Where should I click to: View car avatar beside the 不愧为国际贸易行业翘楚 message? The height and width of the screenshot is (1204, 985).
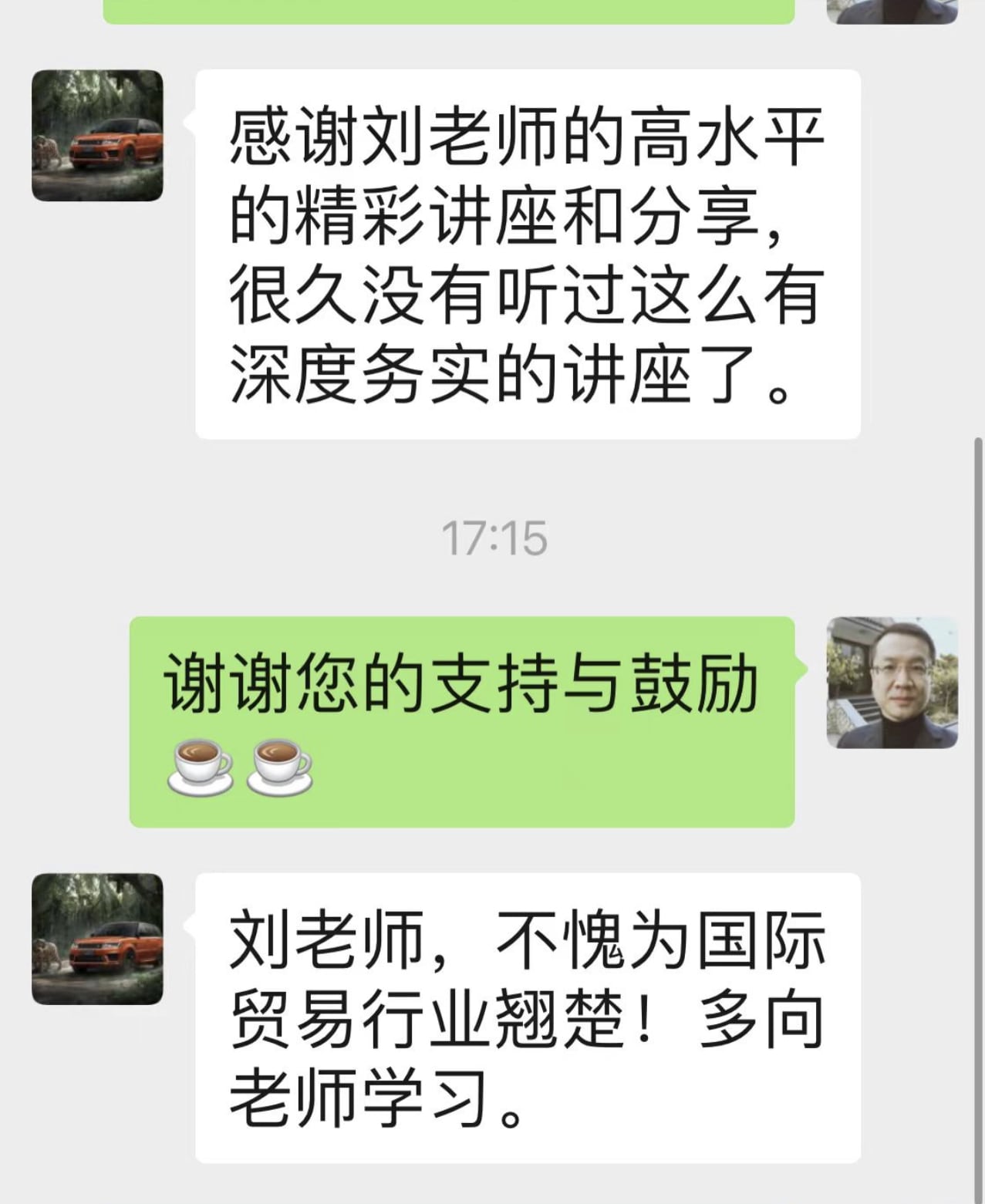click(97, 939)
